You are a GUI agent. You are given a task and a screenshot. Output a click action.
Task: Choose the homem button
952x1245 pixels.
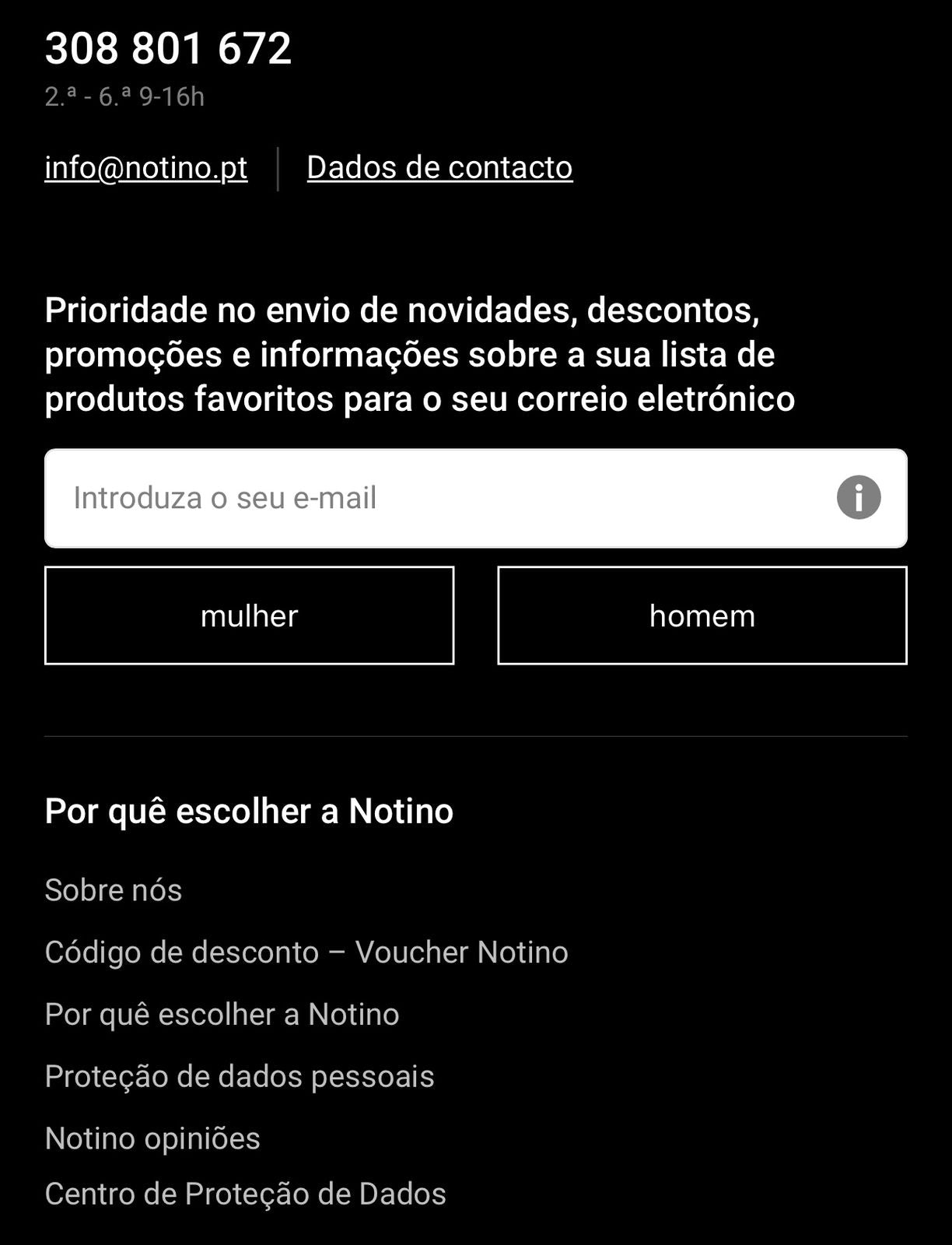[702, 615]
